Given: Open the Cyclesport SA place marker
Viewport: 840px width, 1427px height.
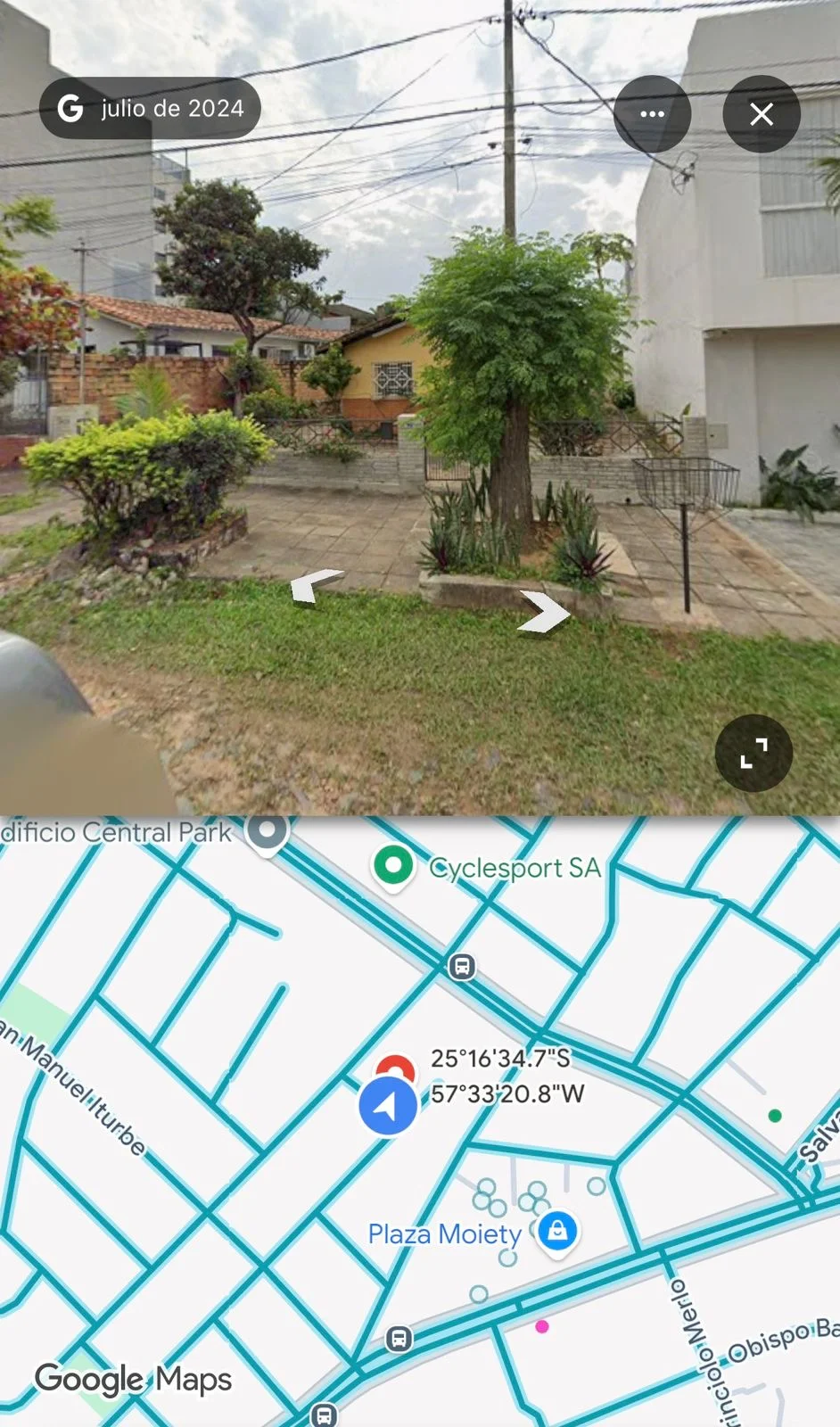Looking at the screenshot, I should coord(393,865).
